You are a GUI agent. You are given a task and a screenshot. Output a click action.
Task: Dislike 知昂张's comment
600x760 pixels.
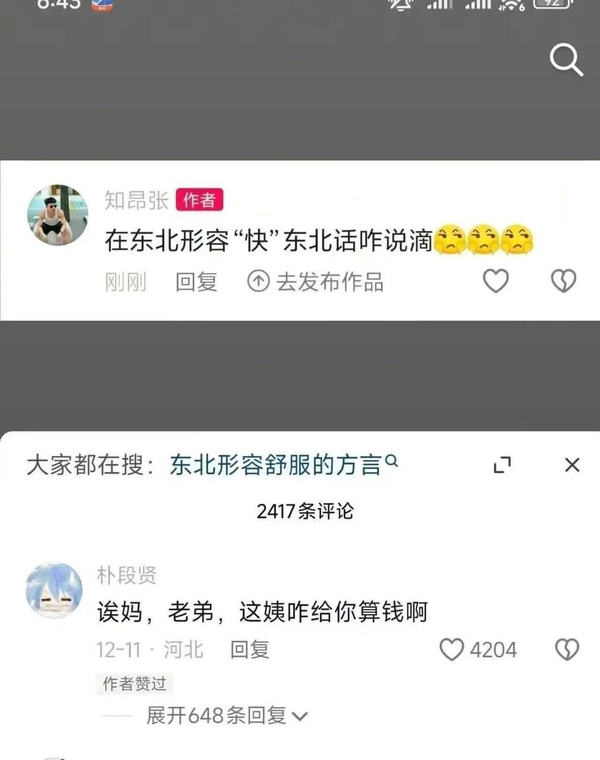click(564, 281)
